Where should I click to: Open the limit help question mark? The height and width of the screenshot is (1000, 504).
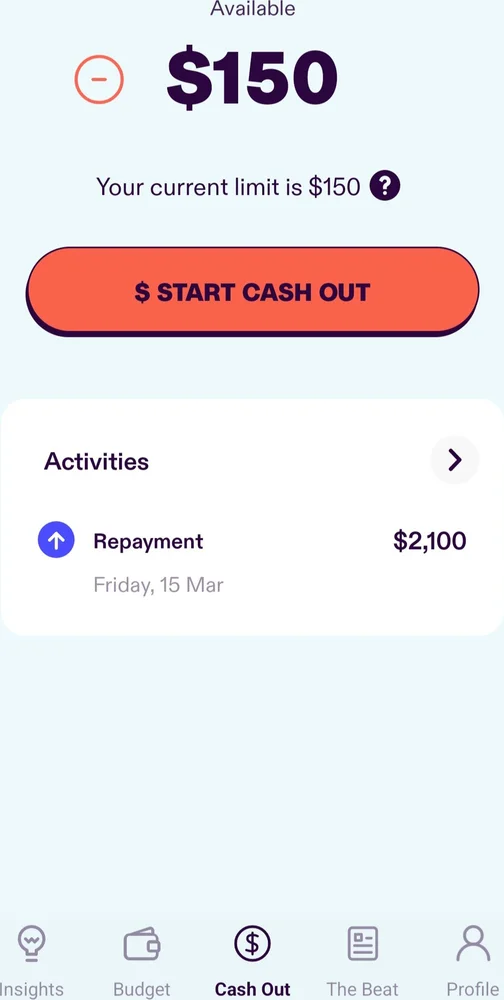(x=385, y=187)
